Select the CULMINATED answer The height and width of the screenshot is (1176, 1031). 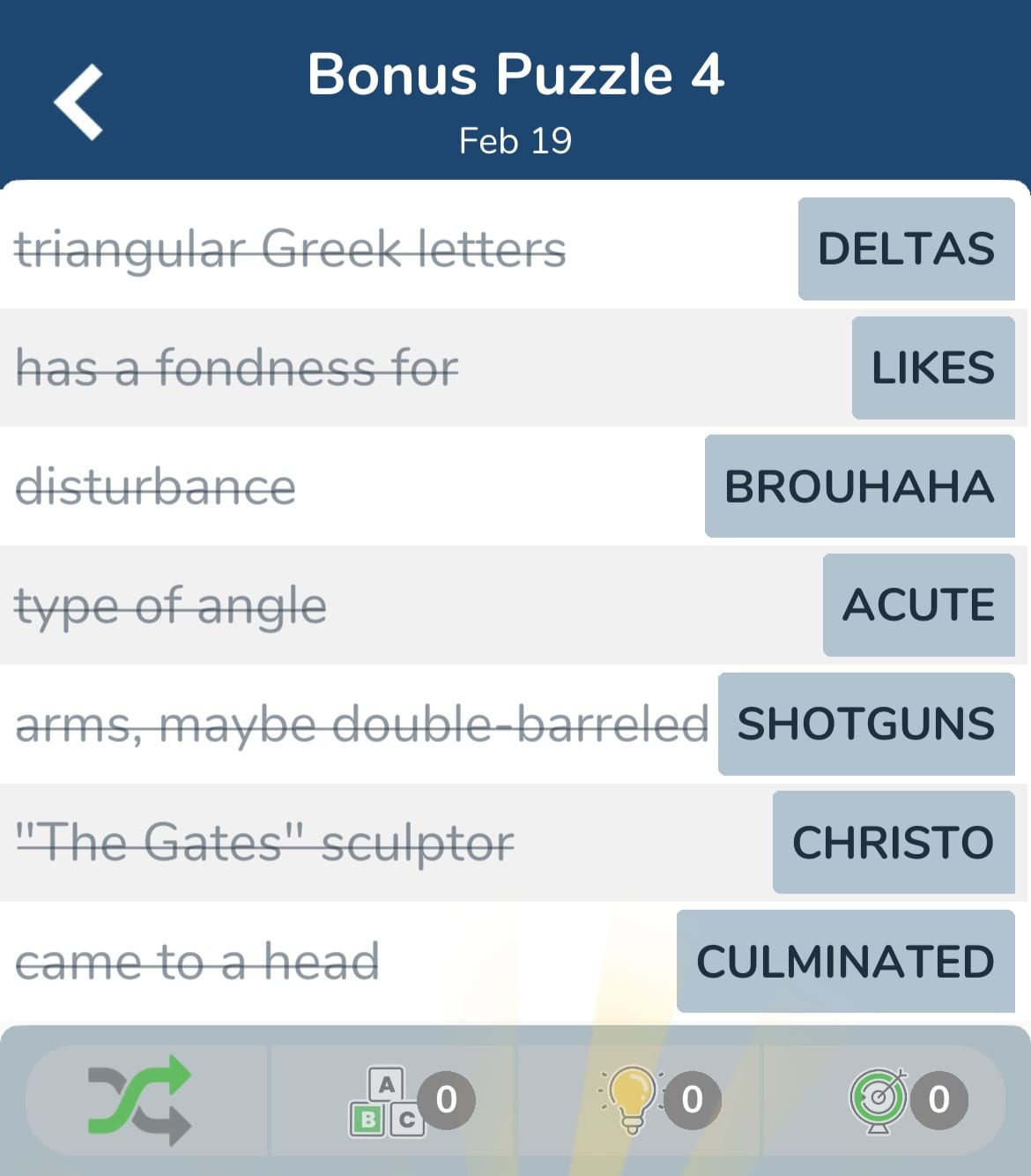click(845, 961)
